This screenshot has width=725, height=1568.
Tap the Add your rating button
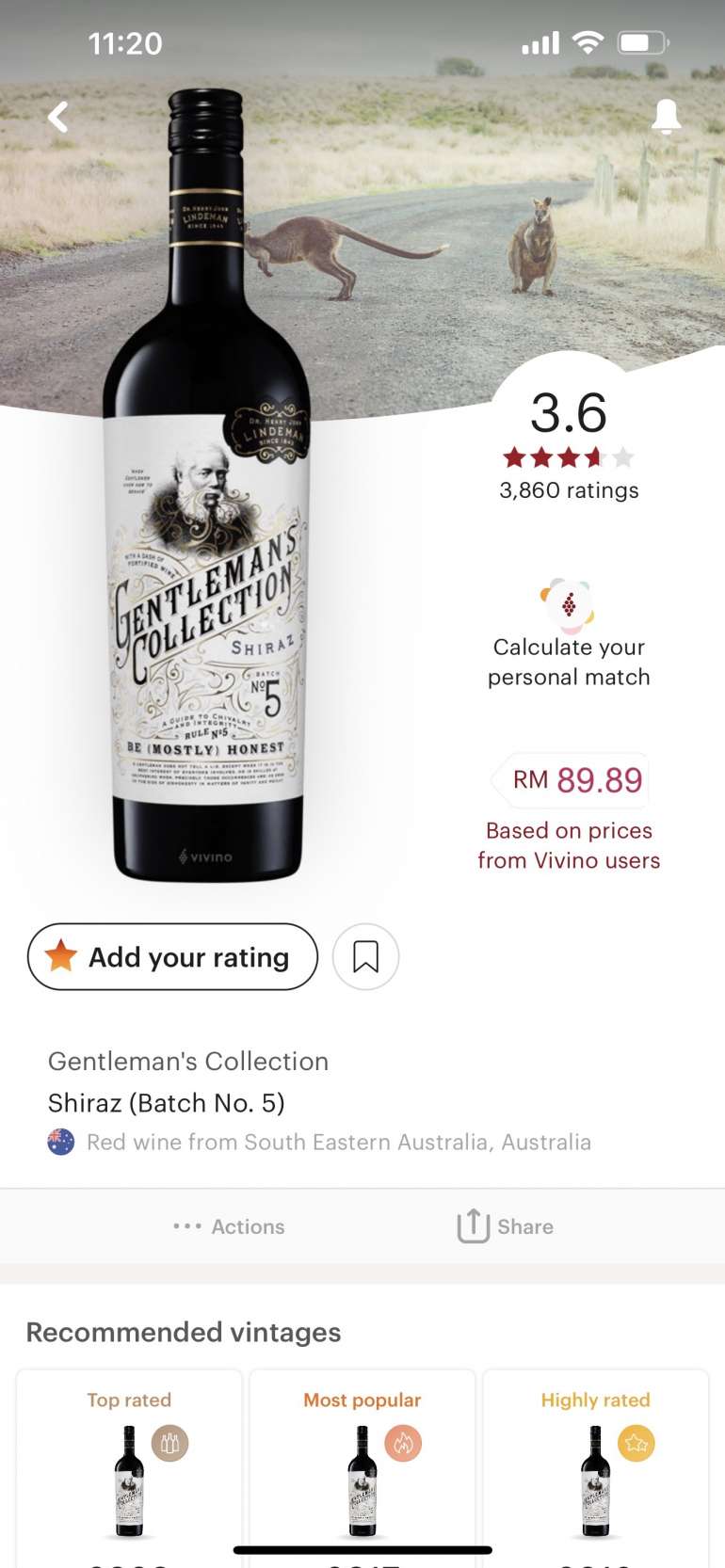[172, 956]
